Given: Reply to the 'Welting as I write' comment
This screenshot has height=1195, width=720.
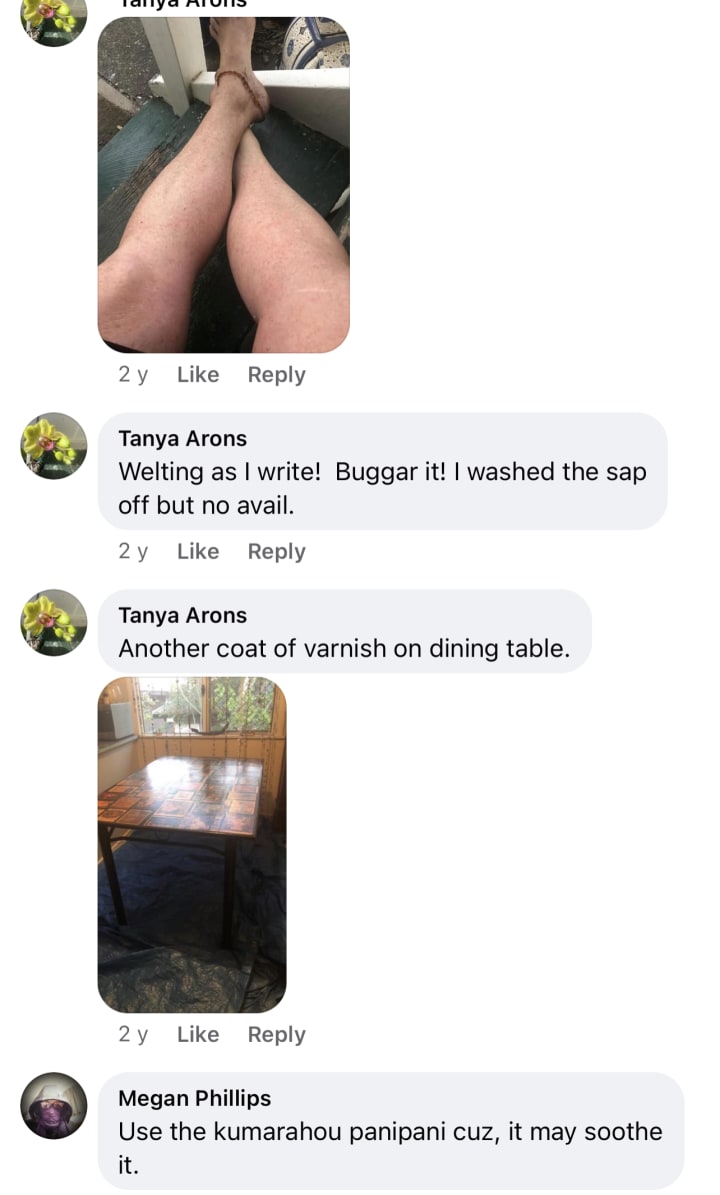Looking at the screenshot, I should (x=276, y=551).
